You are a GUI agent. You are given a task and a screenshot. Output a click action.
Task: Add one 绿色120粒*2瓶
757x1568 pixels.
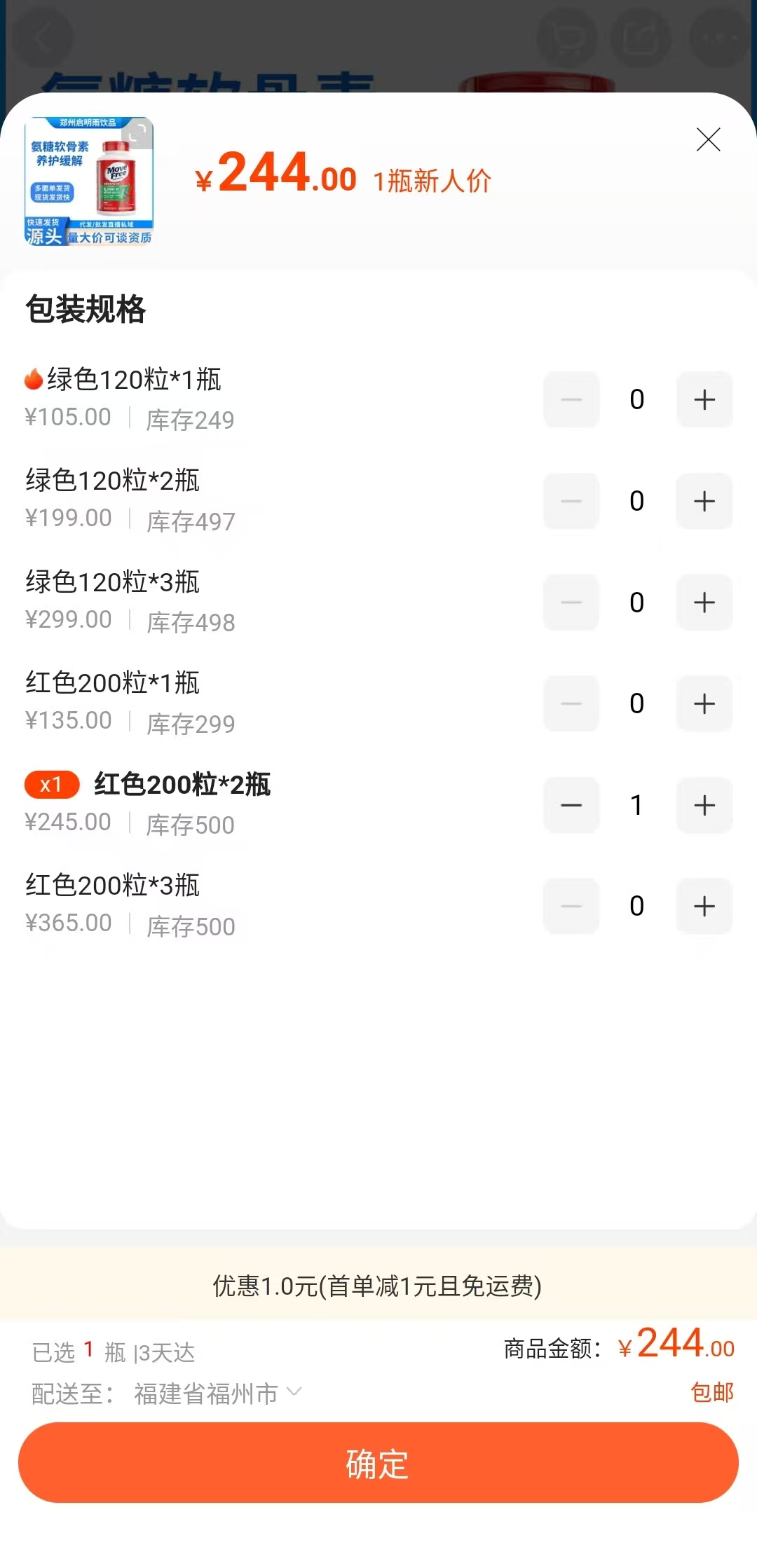[704, 501]
